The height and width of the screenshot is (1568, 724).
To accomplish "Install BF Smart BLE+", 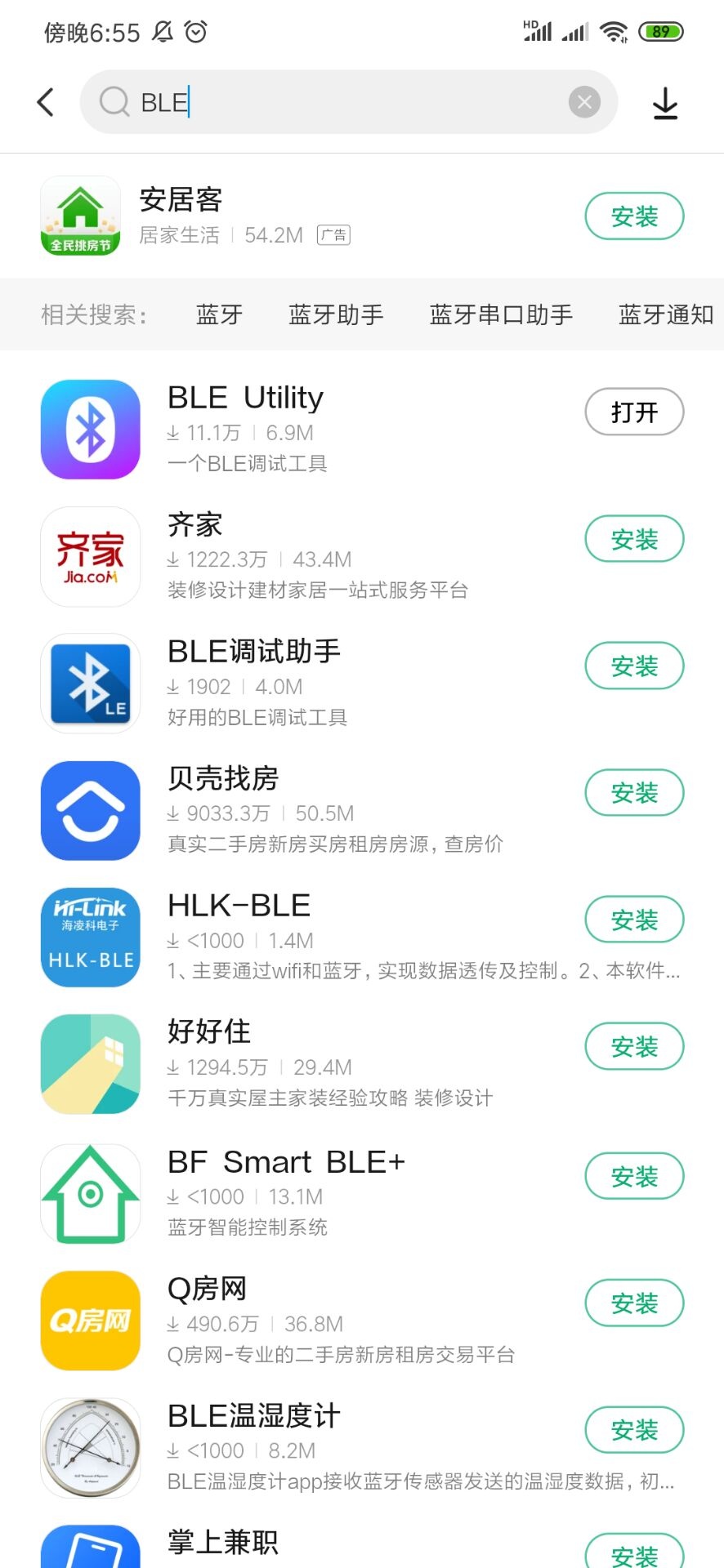I will 634,1176.
